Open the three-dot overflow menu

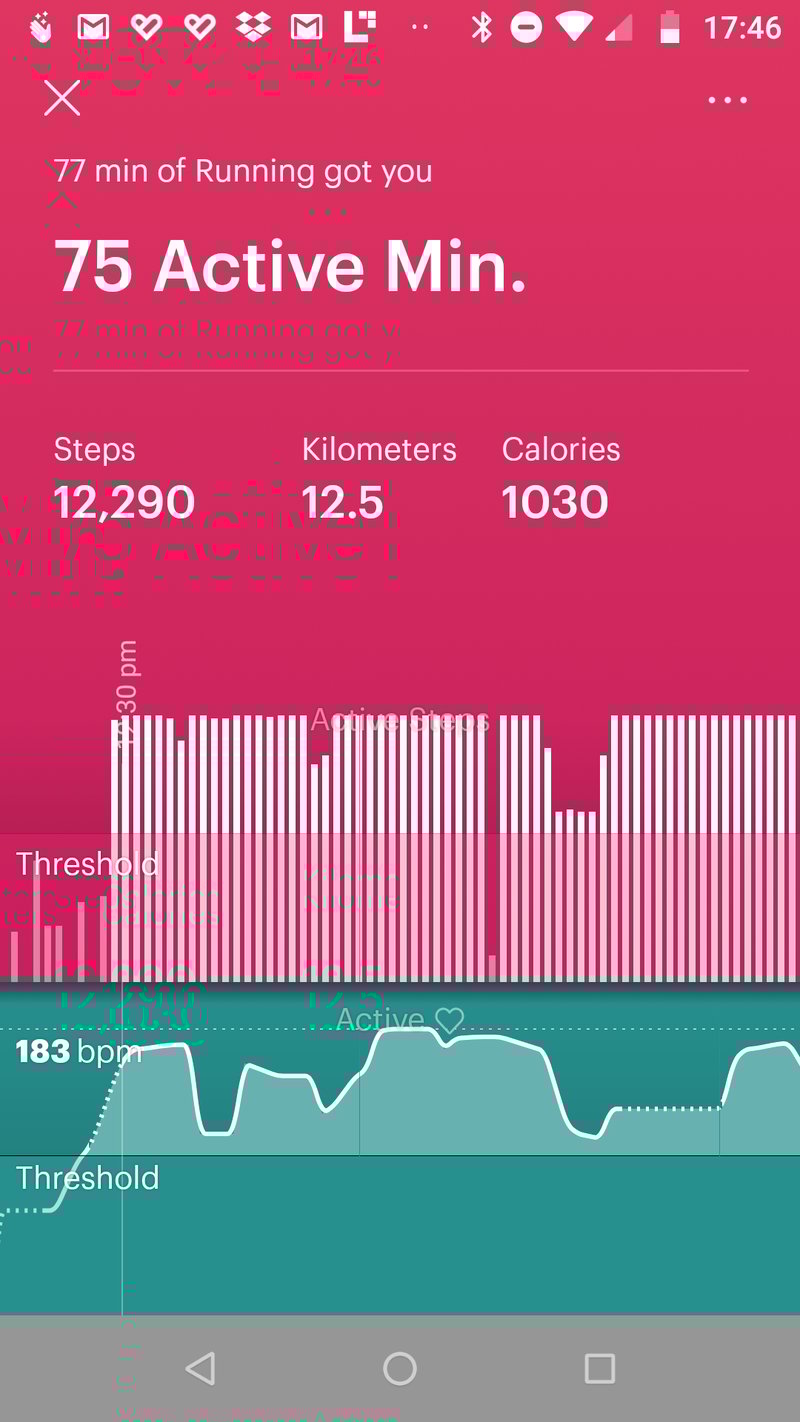pyautogui.click(x=727, y=100)
